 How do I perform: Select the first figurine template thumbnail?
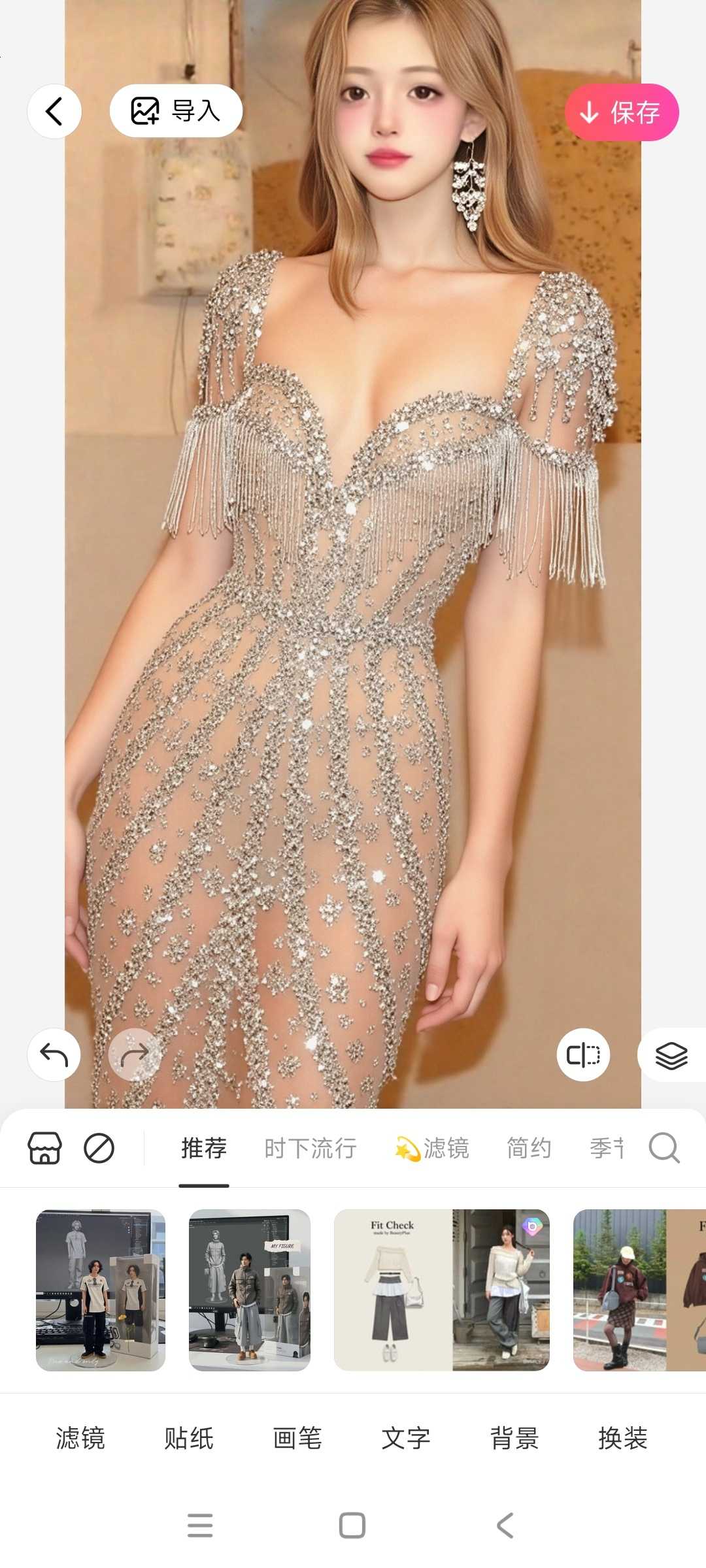tap(101, 1290)
